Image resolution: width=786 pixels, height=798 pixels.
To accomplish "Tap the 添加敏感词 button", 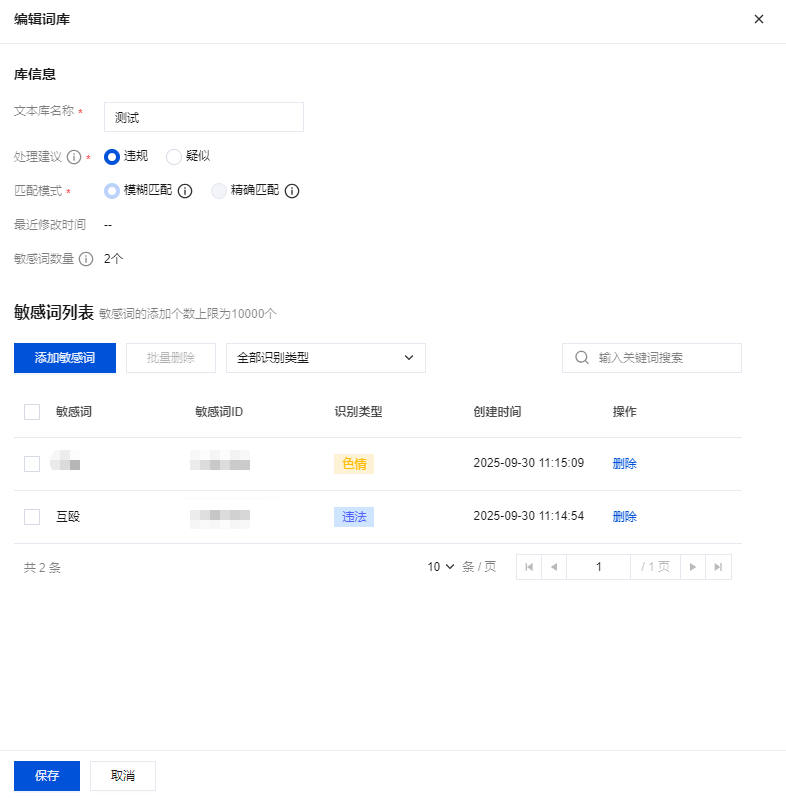I will (x=65, y=358).
